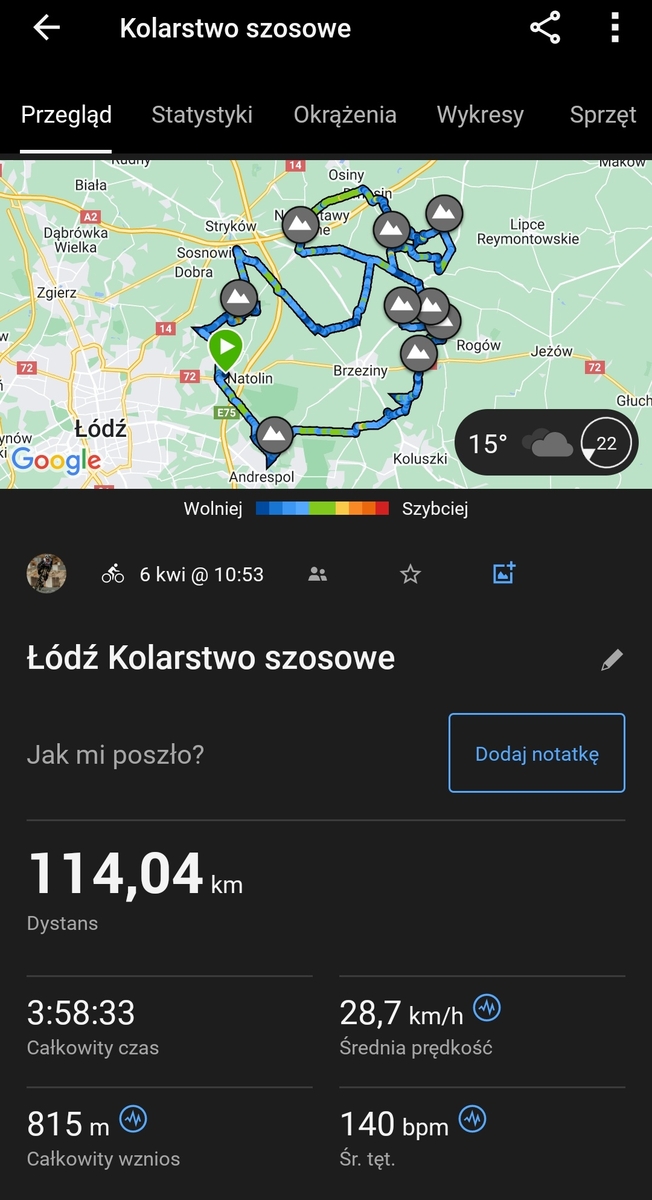Select the Wykresy tab
This screenshot has width=652, height=1200.
(x=480, y=115)
